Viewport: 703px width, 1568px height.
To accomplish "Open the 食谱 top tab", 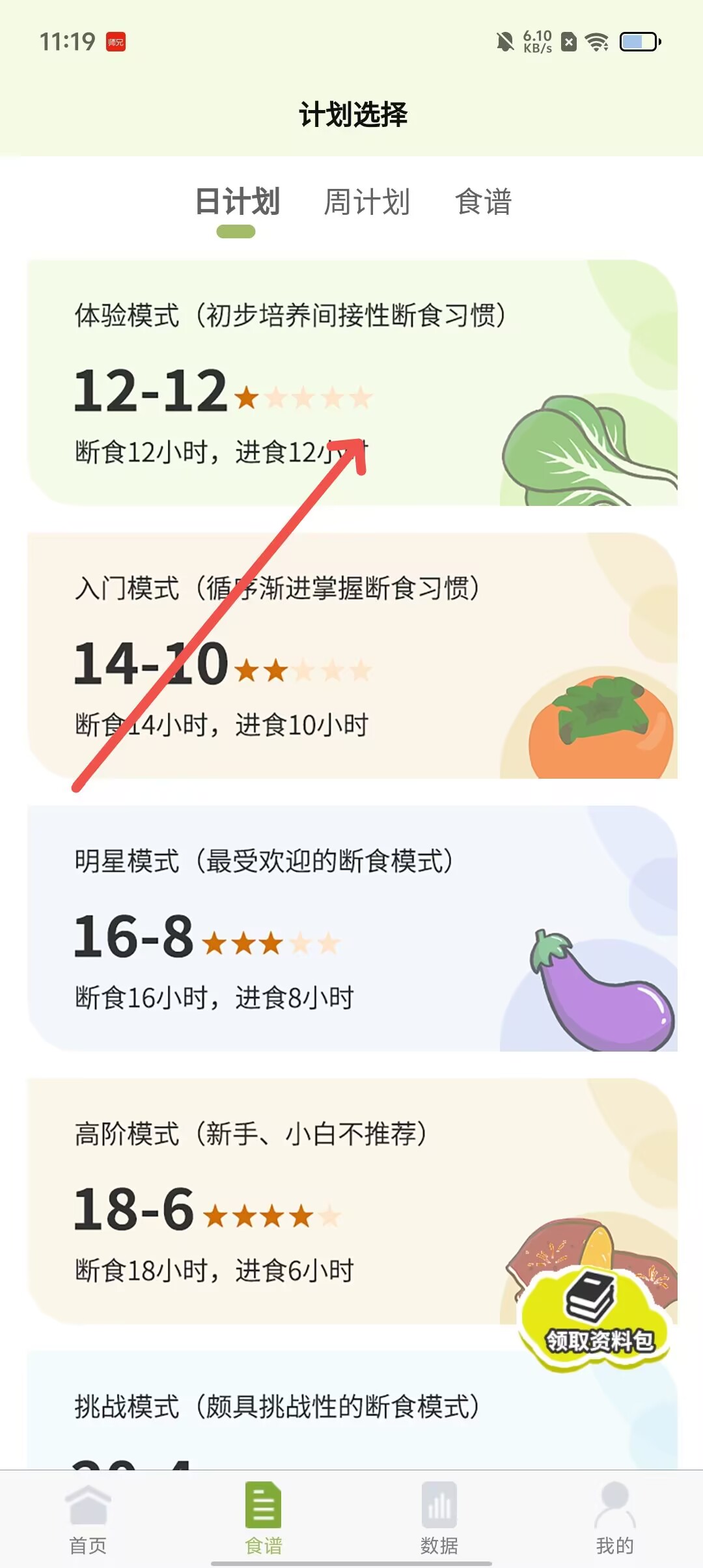I will (483, 202).
